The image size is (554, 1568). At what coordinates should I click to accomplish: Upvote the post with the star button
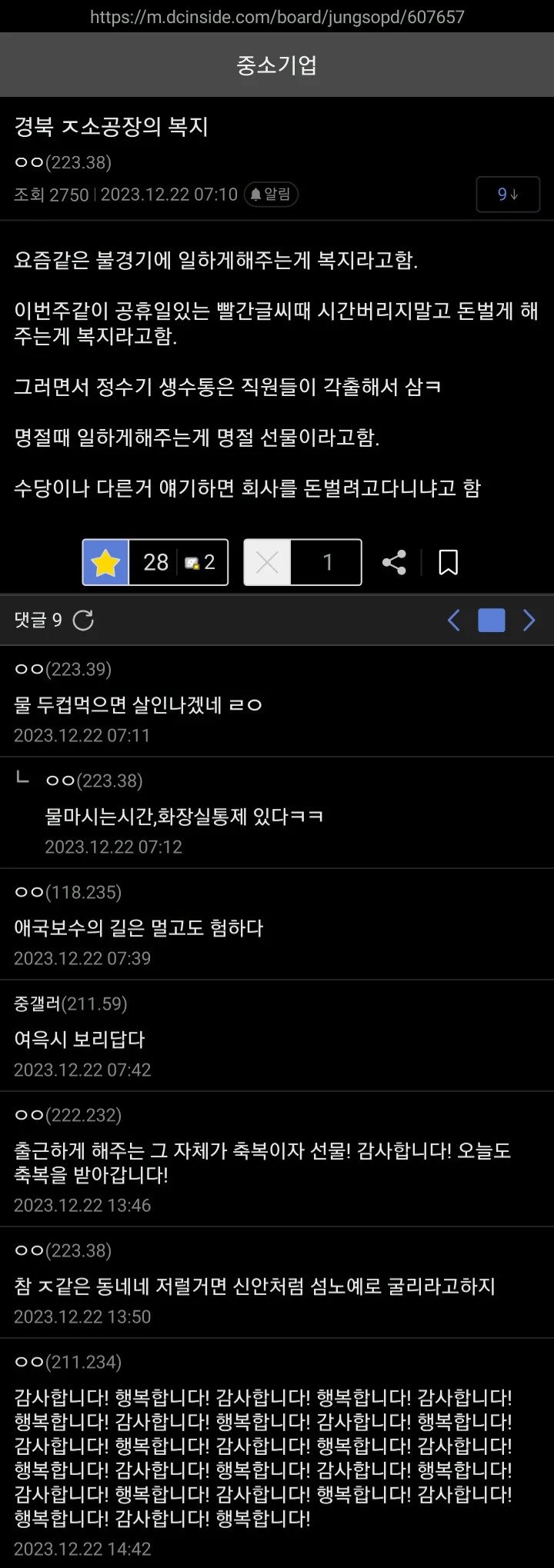tap(106, 563)
